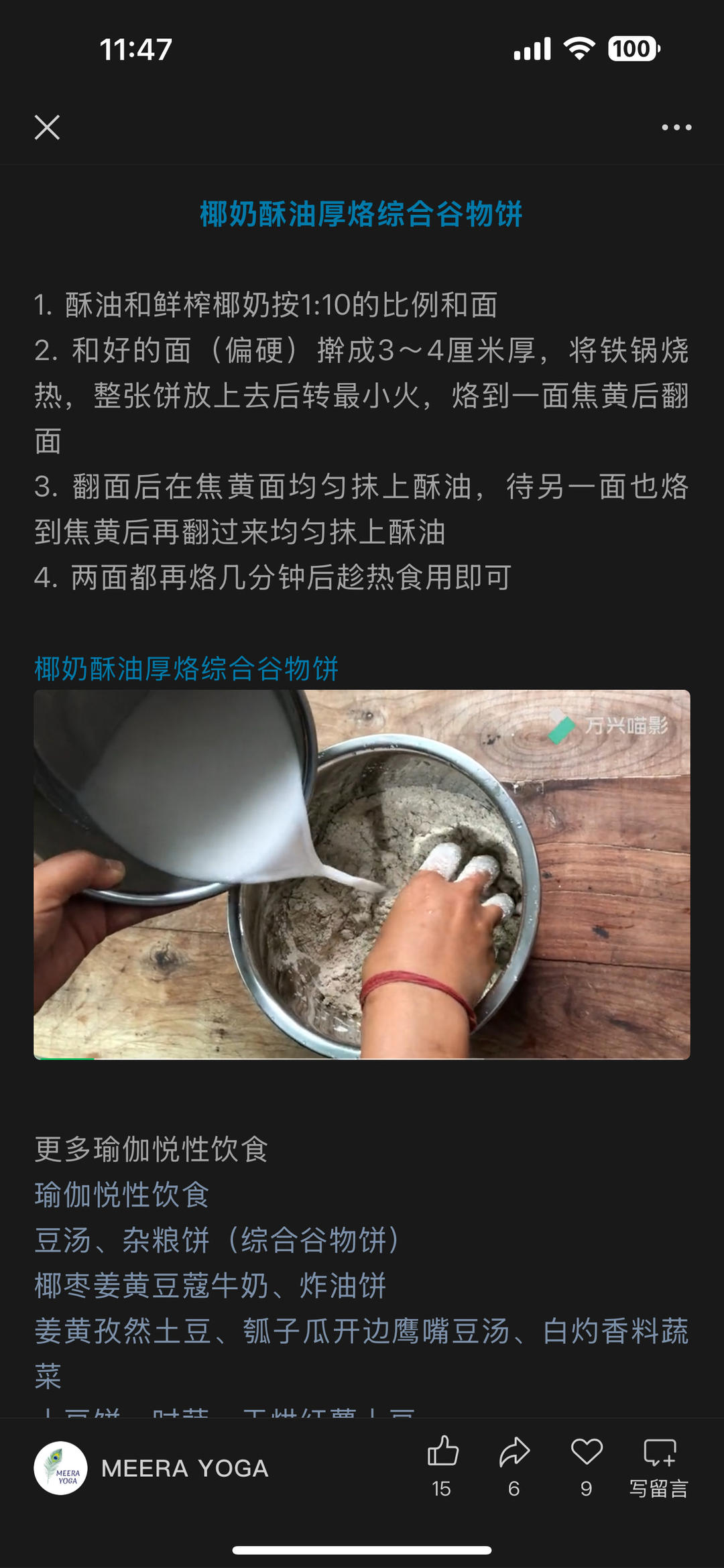Close the article with the X icon

[47, 127]
